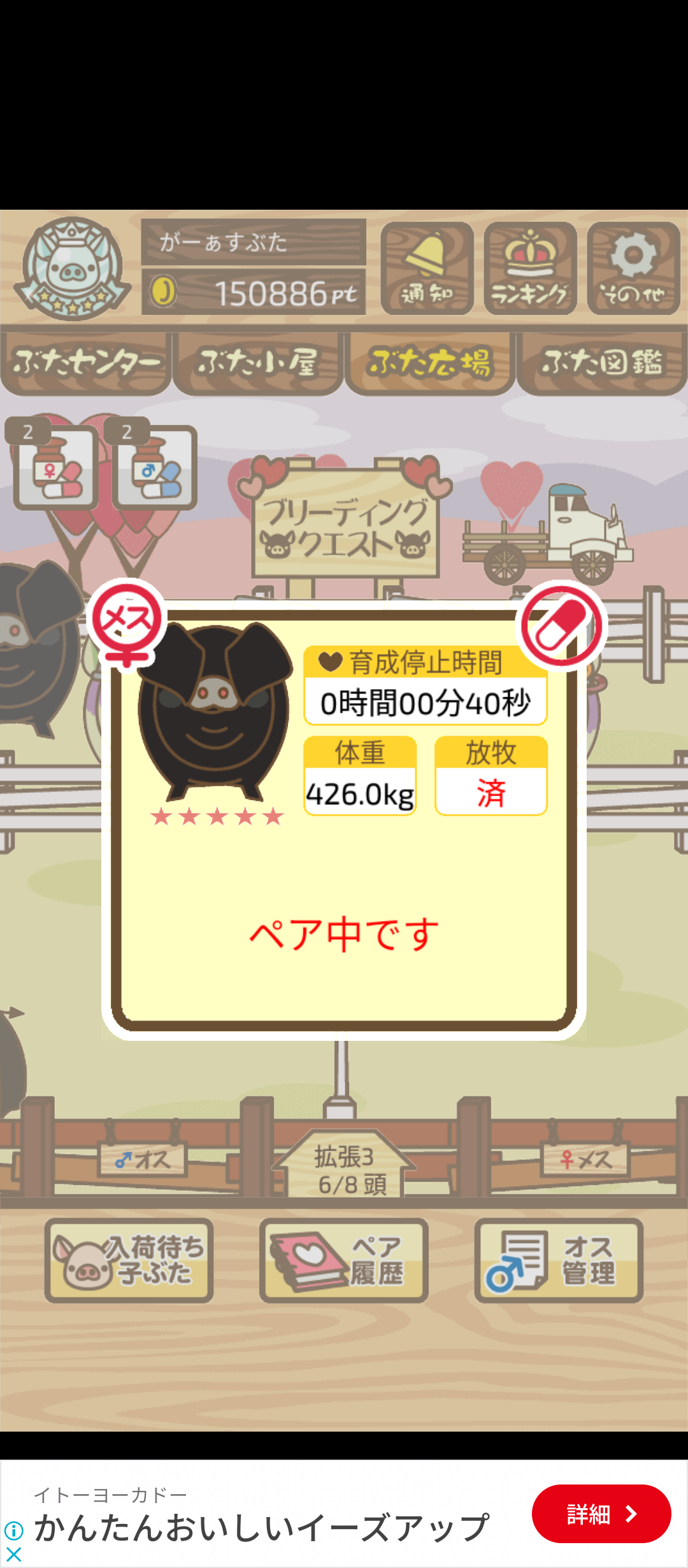Switch to ぶたセンター tab
The image size is (688, 1568).
coord(86,362)
